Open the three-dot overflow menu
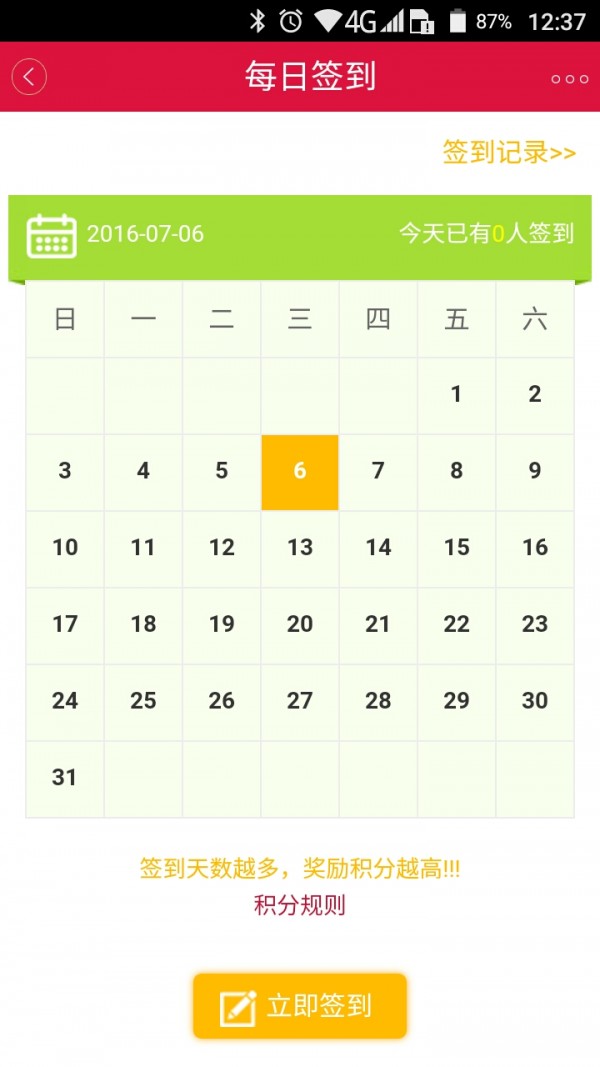Screen dimensions: 600x1067 [569, 79]
